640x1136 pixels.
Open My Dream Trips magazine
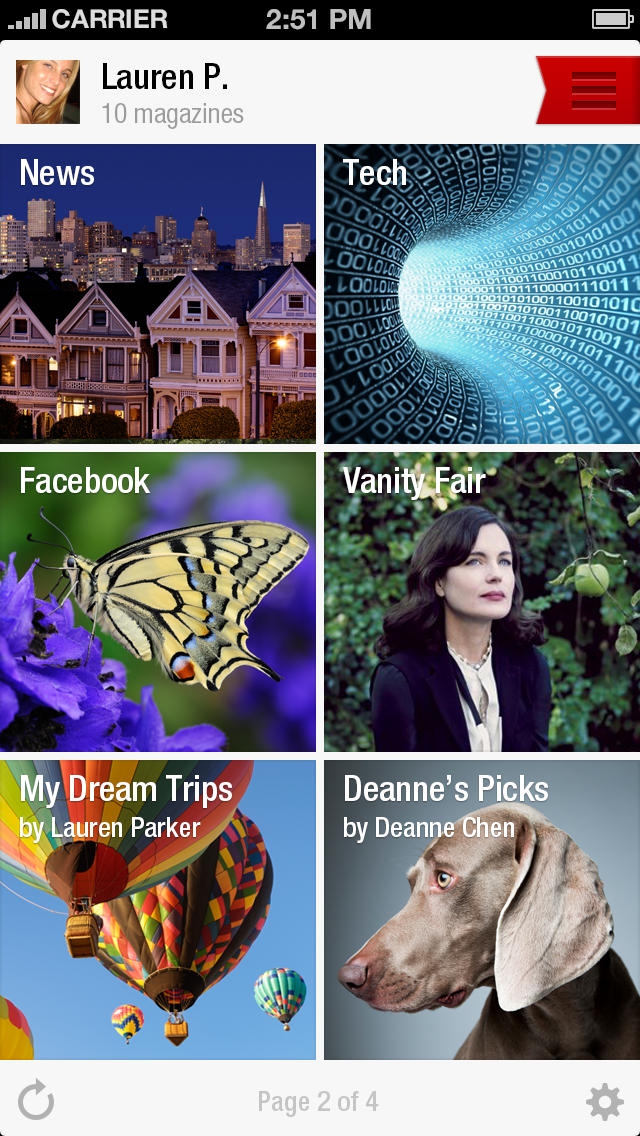[x=158, y=909]
